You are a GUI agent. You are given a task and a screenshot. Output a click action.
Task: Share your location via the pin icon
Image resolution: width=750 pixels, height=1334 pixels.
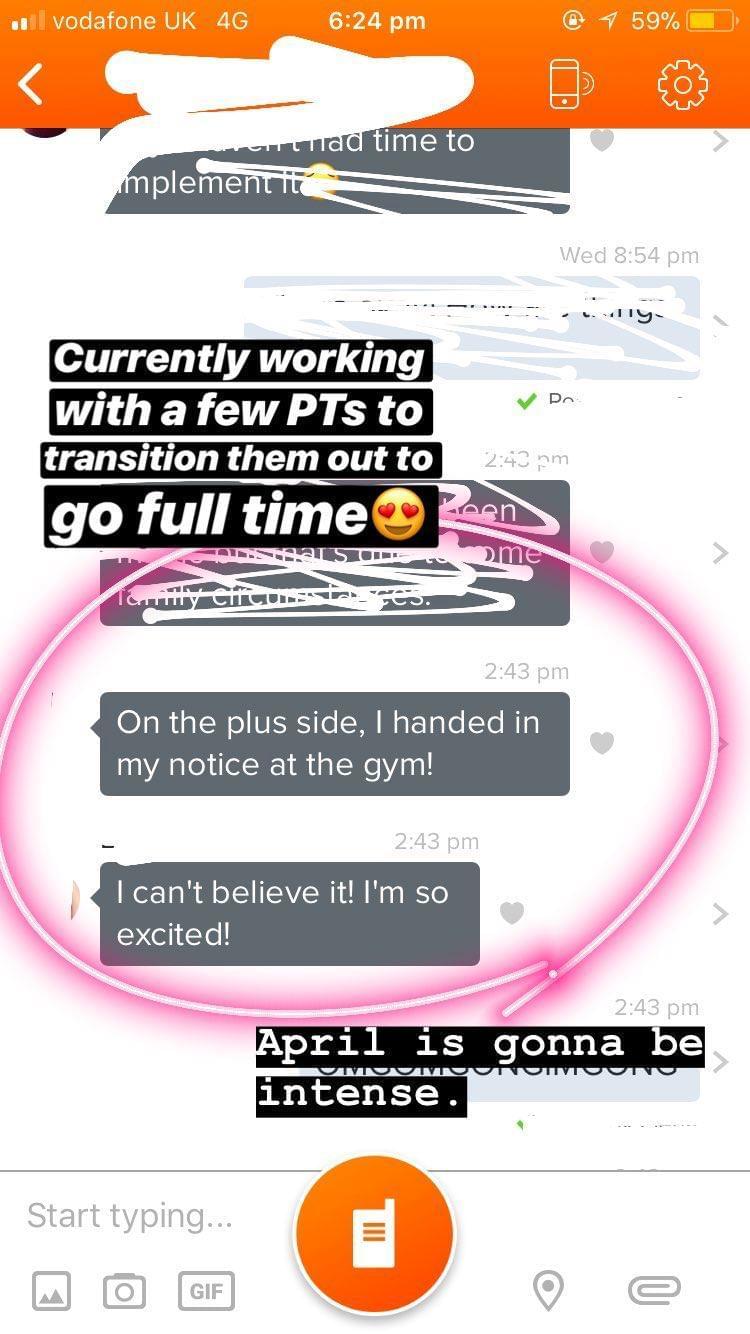(x=548, y=1291)
